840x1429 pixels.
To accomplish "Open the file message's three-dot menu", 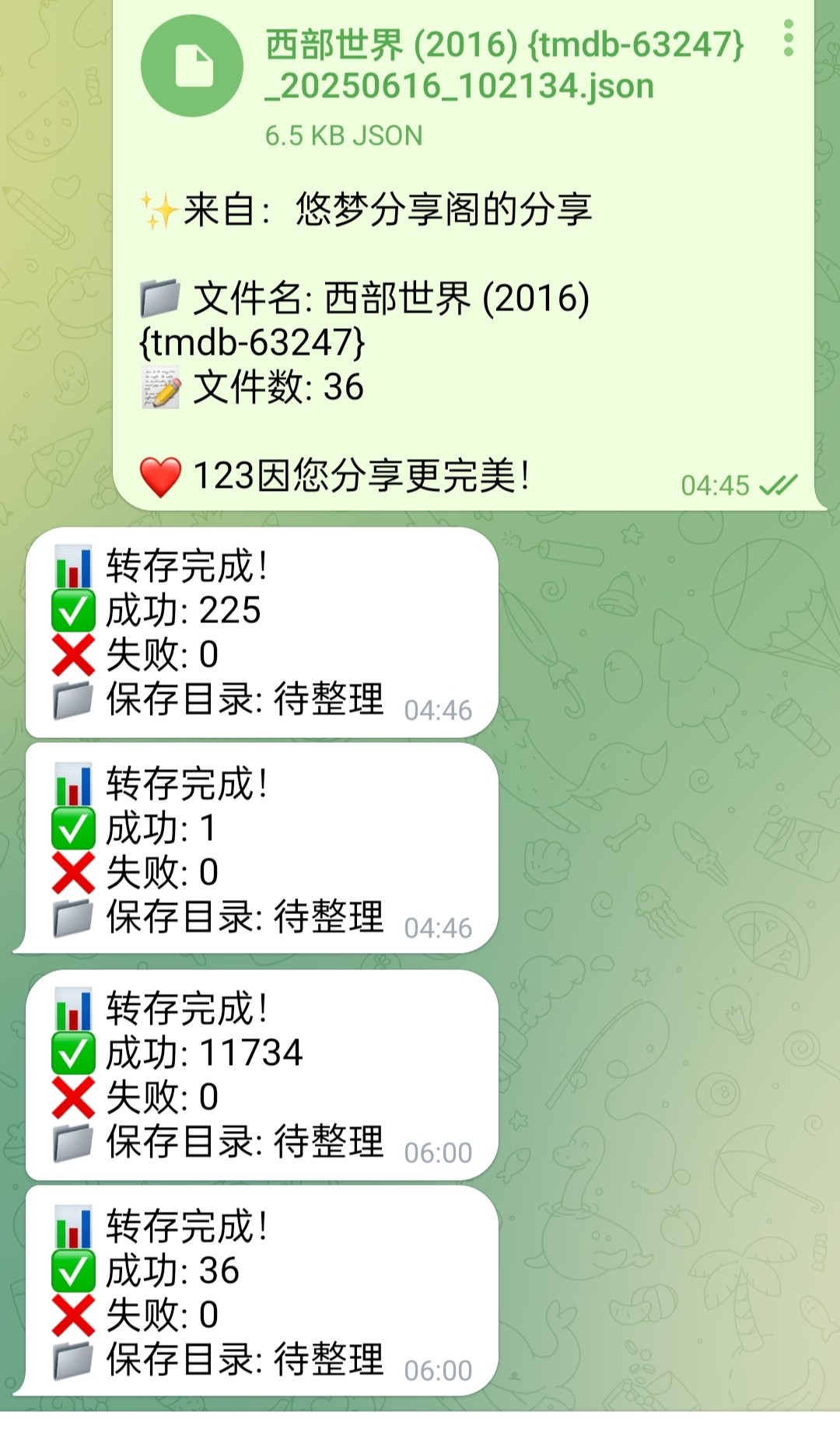I will [788, 39].
